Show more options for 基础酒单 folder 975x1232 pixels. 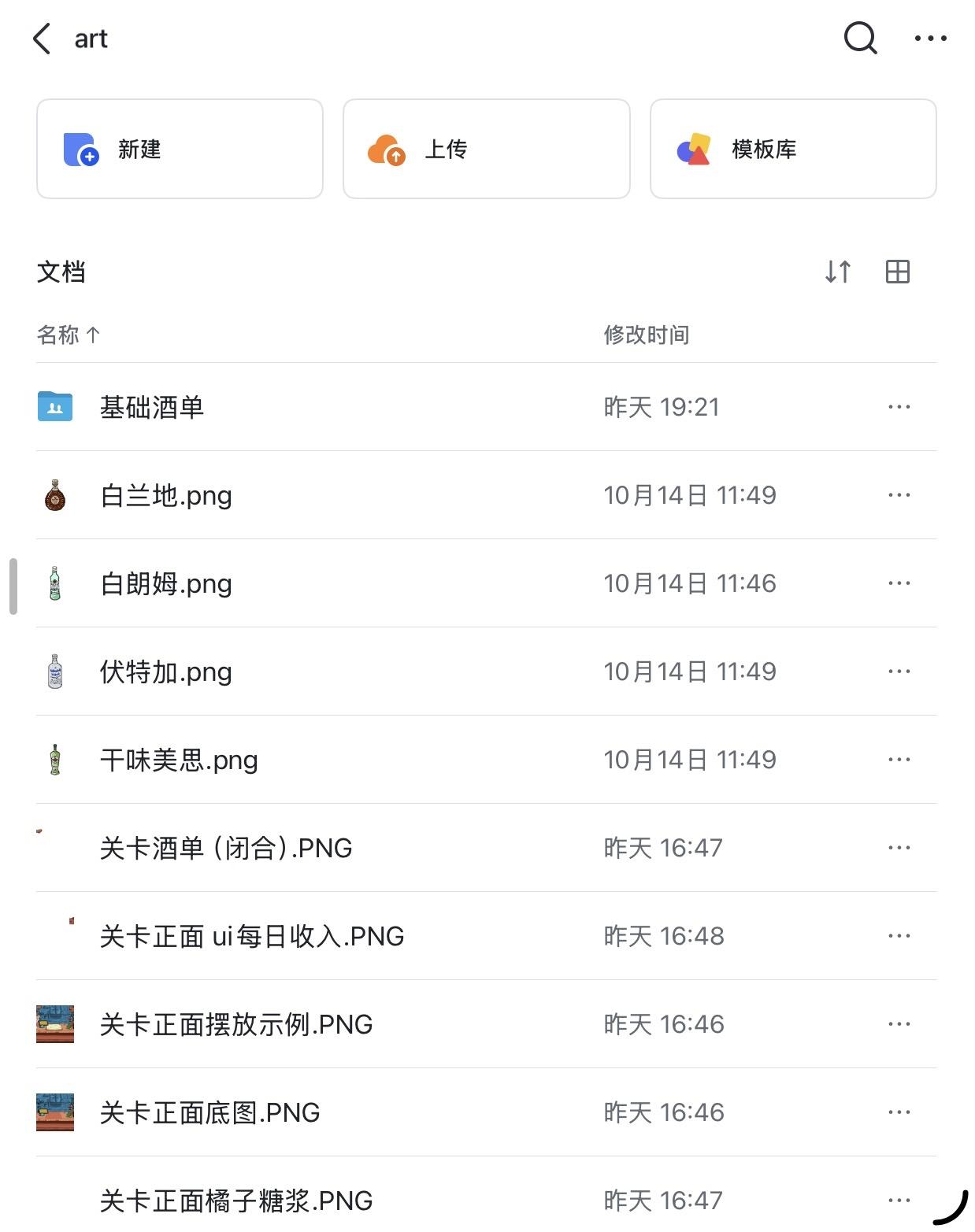pos(899,407)
